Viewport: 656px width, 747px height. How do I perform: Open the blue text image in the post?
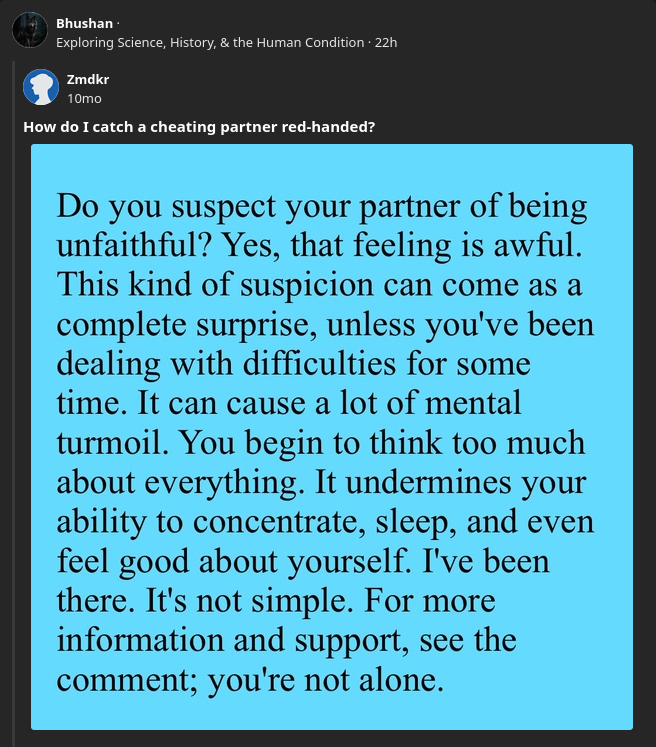tap(332, 437)
